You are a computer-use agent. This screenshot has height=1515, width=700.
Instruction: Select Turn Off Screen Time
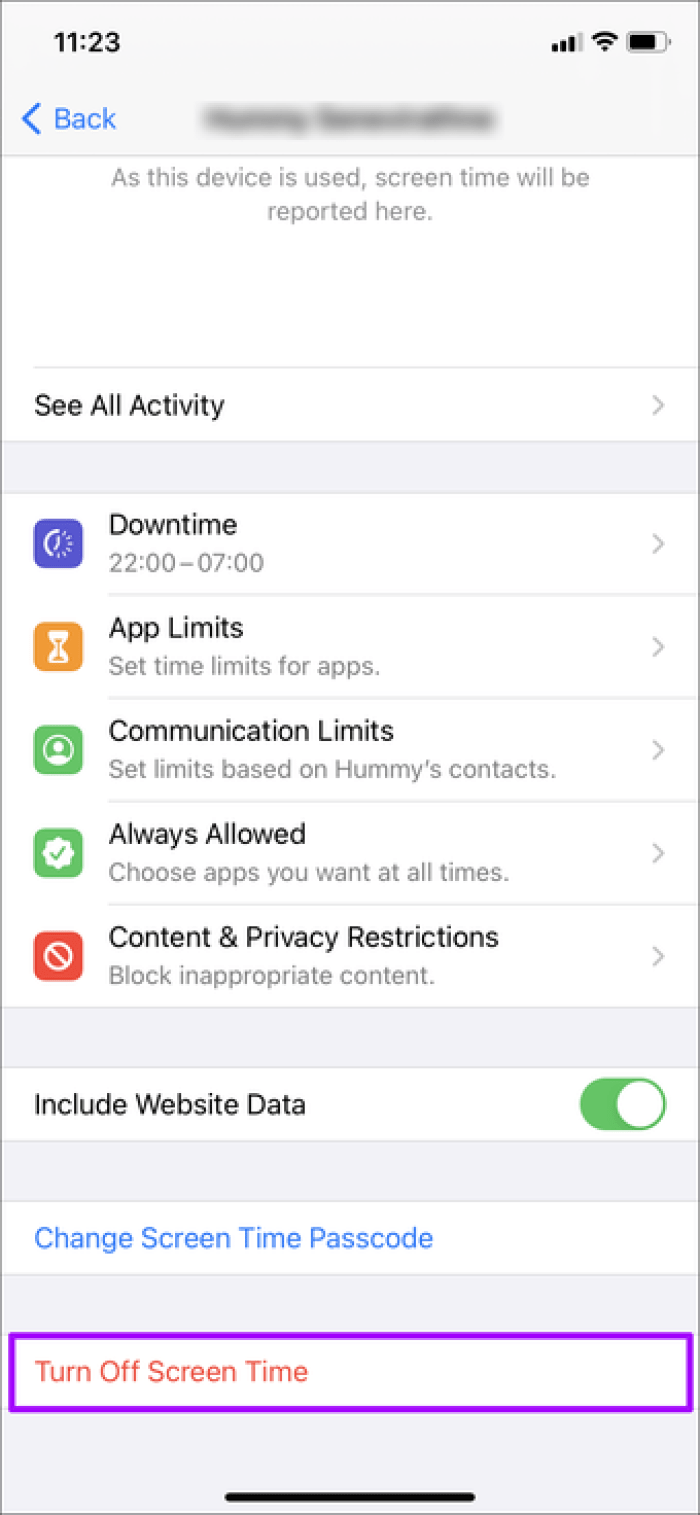350,1371
